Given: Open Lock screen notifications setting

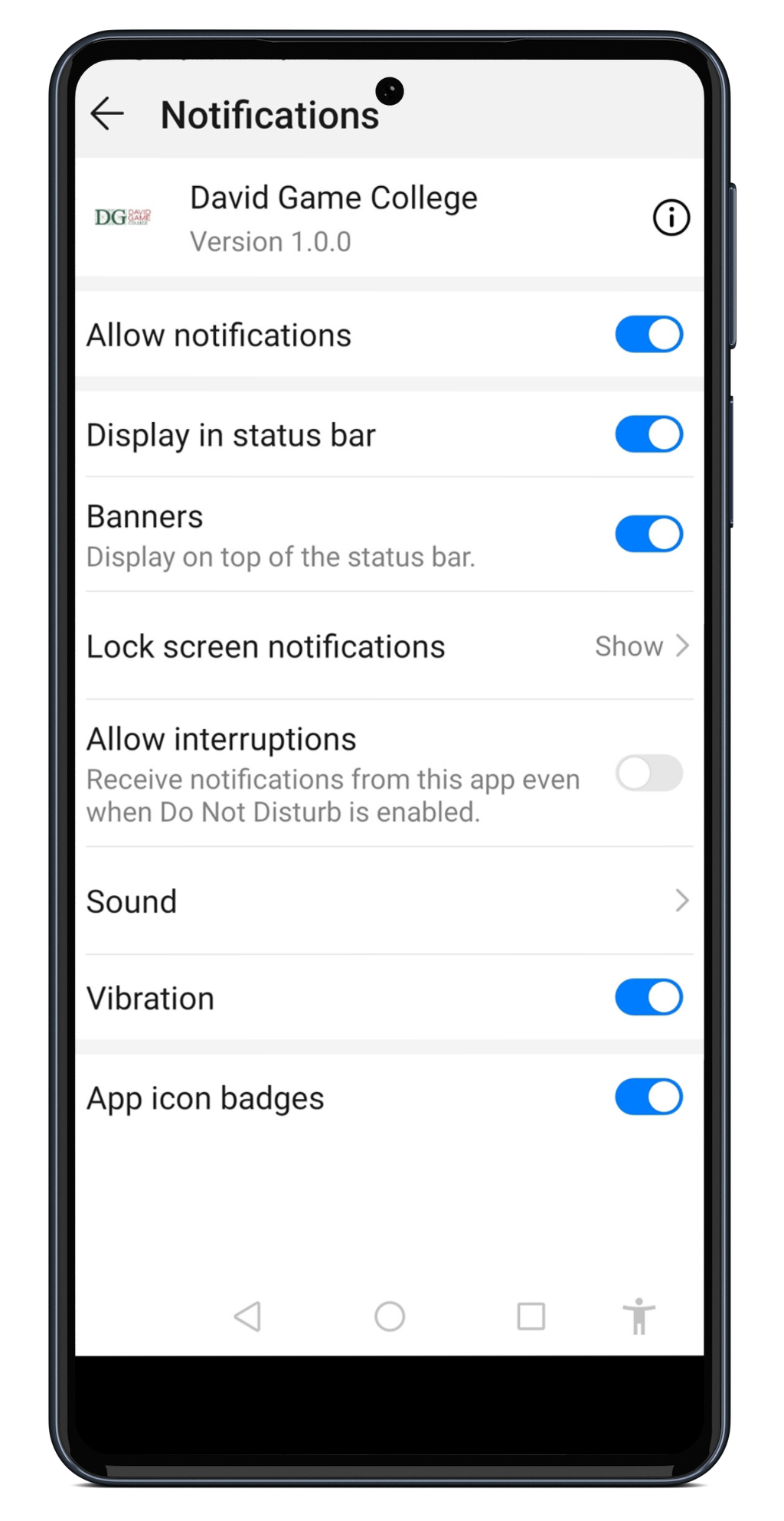Looking at the screenshot, I should click(x=389, y=646).
